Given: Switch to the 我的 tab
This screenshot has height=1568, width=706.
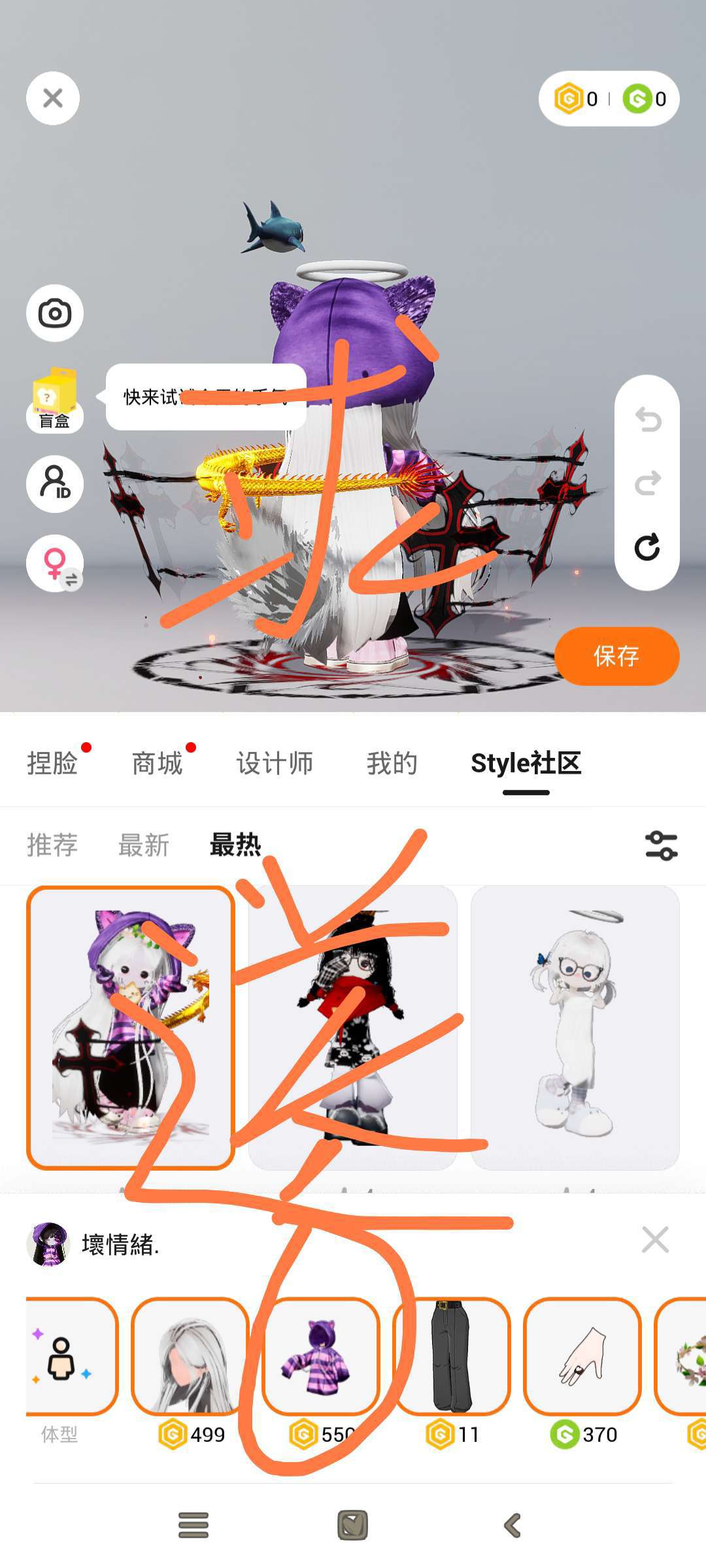Looking at the screenshot, I should [392, 763].
